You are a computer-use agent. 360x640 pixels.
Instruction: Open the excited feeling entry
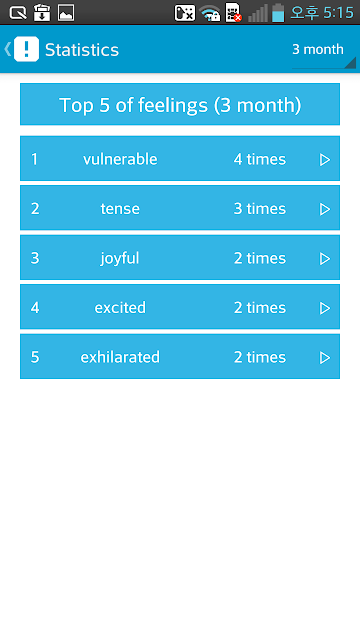pyautogui.click(x=180, y=307)
